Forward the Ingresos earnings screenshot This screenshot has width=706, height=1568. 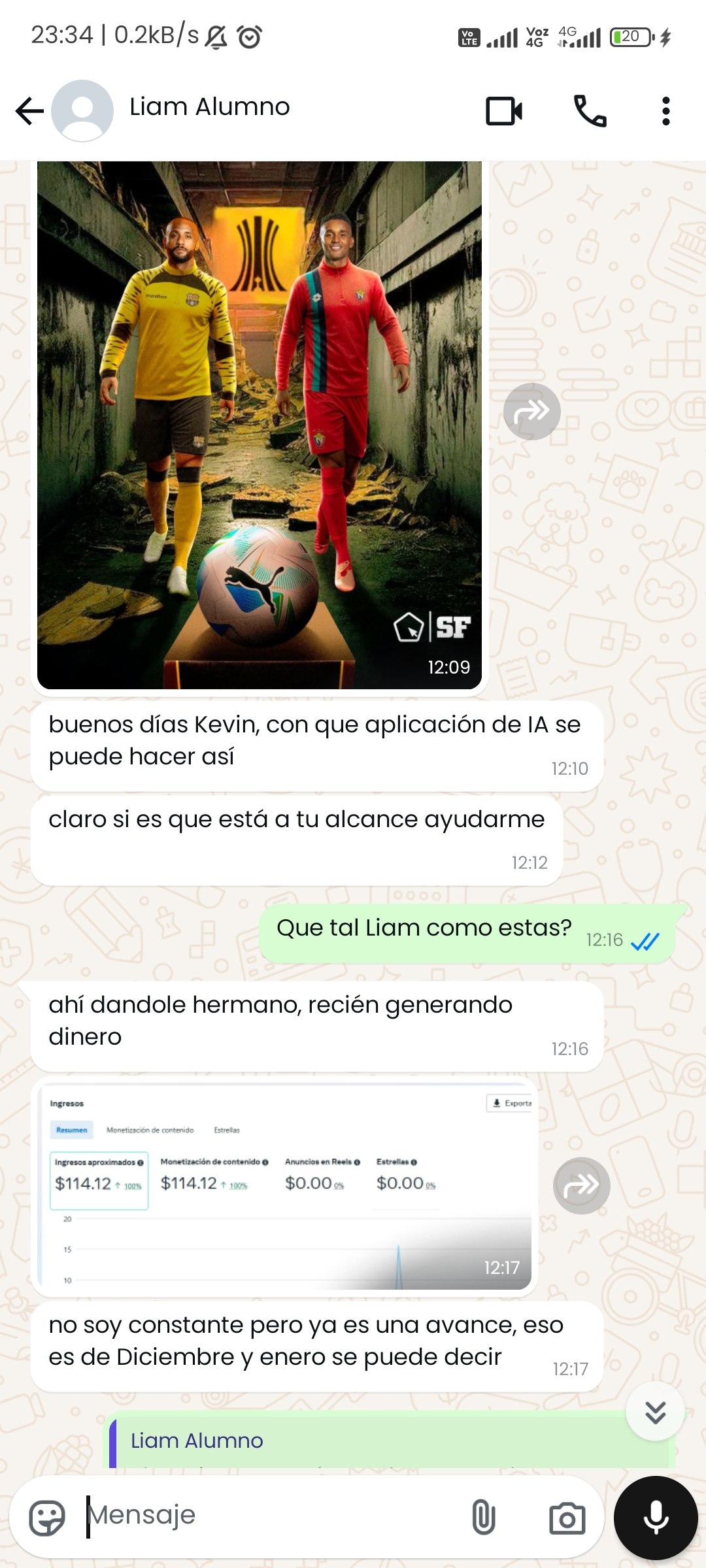click(x=581, y=1186)
